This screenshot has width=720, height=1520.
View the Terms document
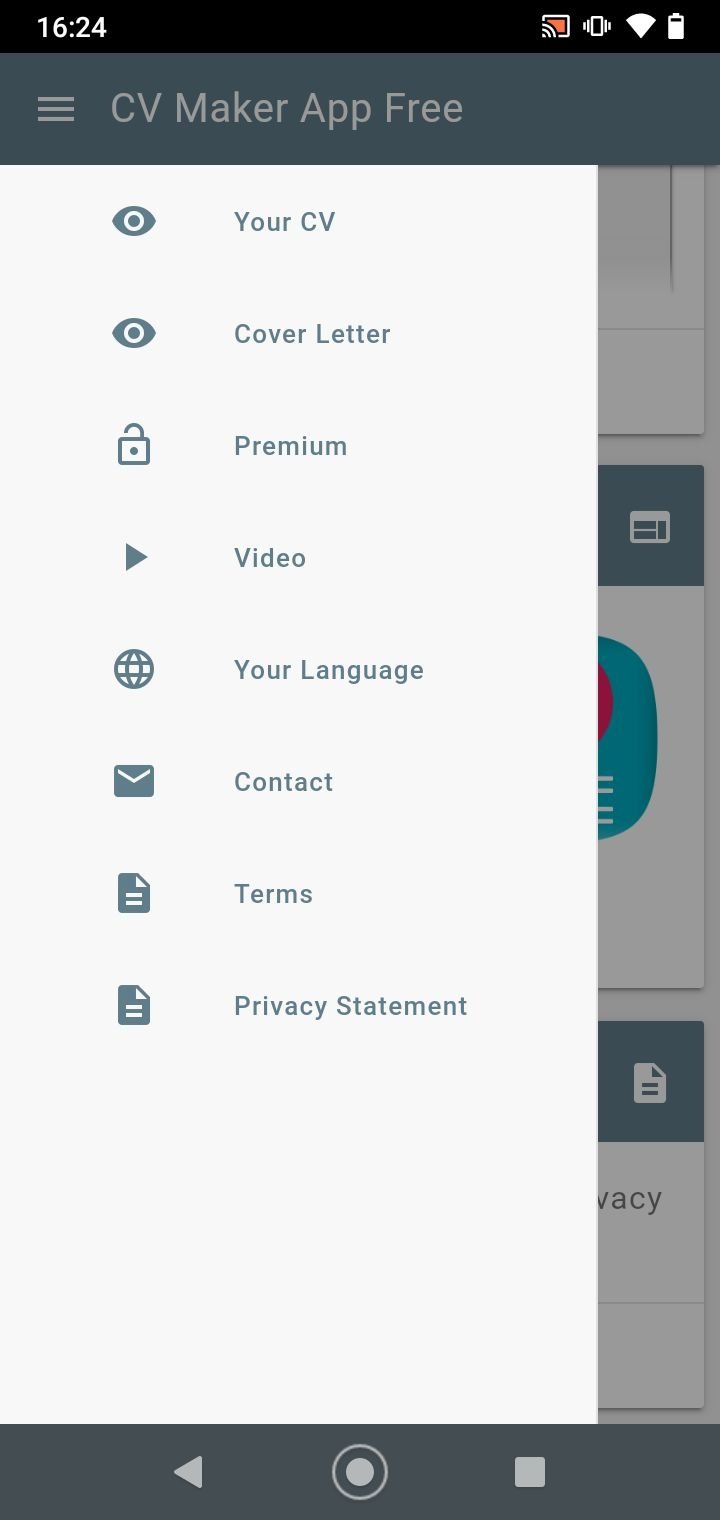273,894
